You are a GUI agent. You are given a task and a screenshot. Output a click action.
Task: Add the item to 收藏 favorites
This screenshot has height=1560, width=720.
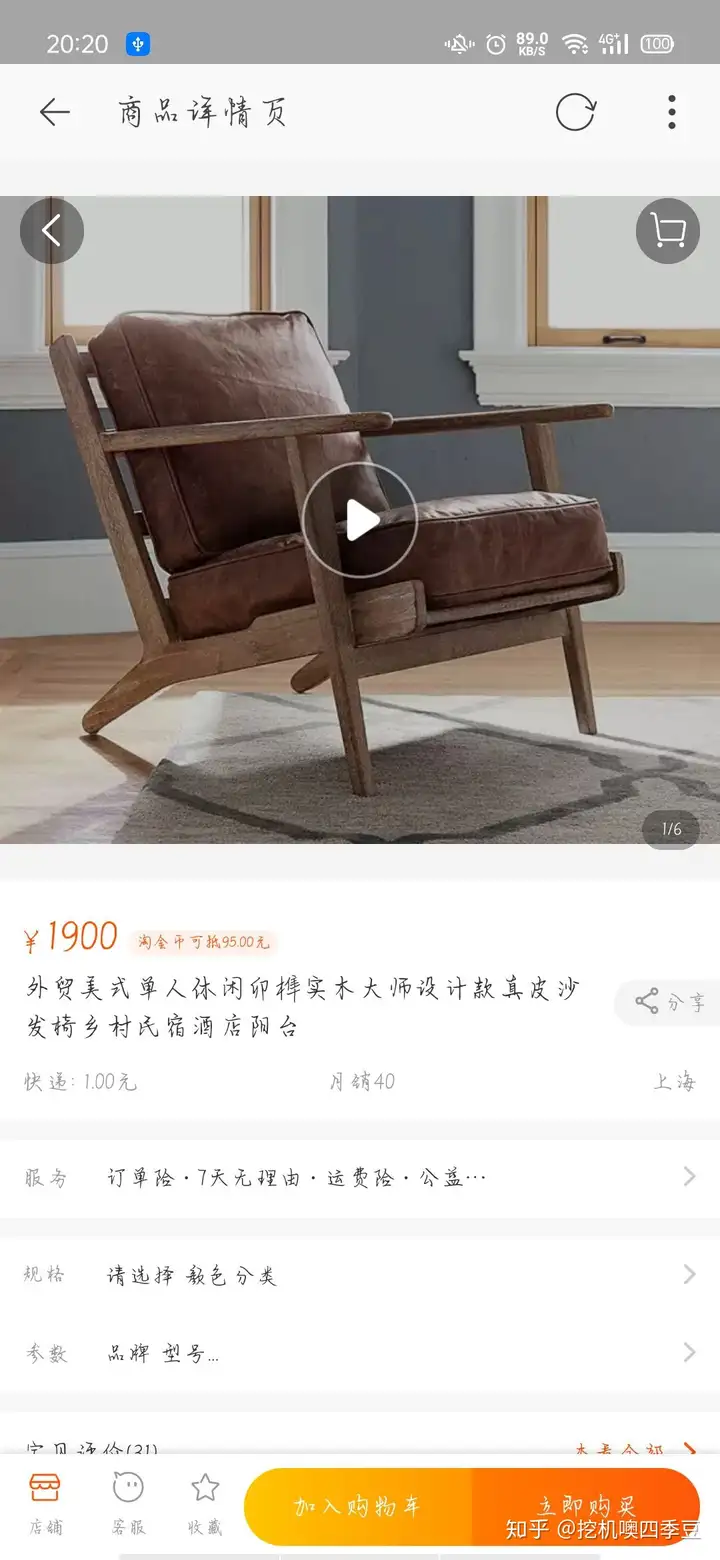(x=205, y=1503)
